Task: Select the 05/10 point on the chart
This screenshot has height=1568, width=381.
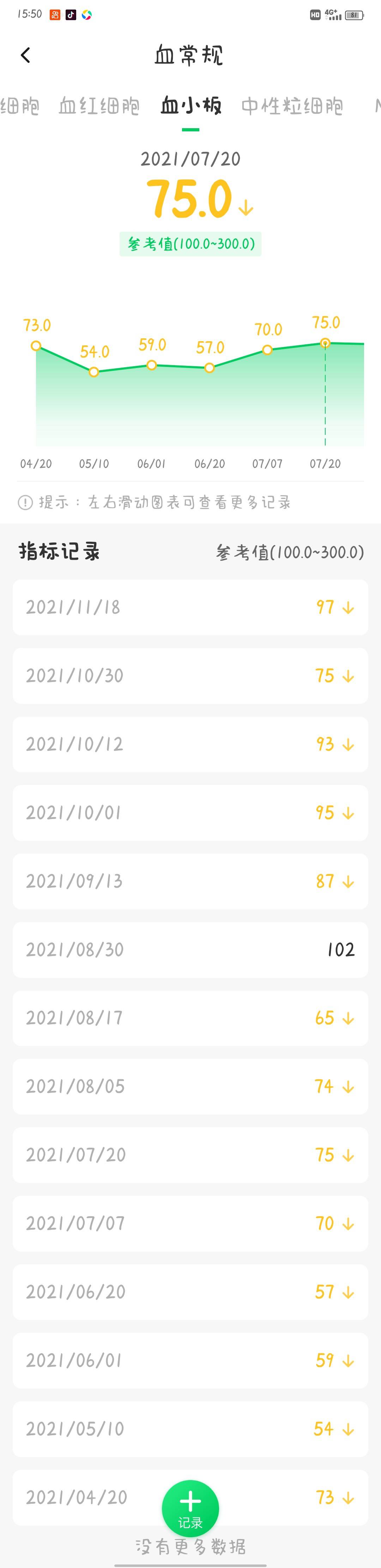Action: click(93, 372)
